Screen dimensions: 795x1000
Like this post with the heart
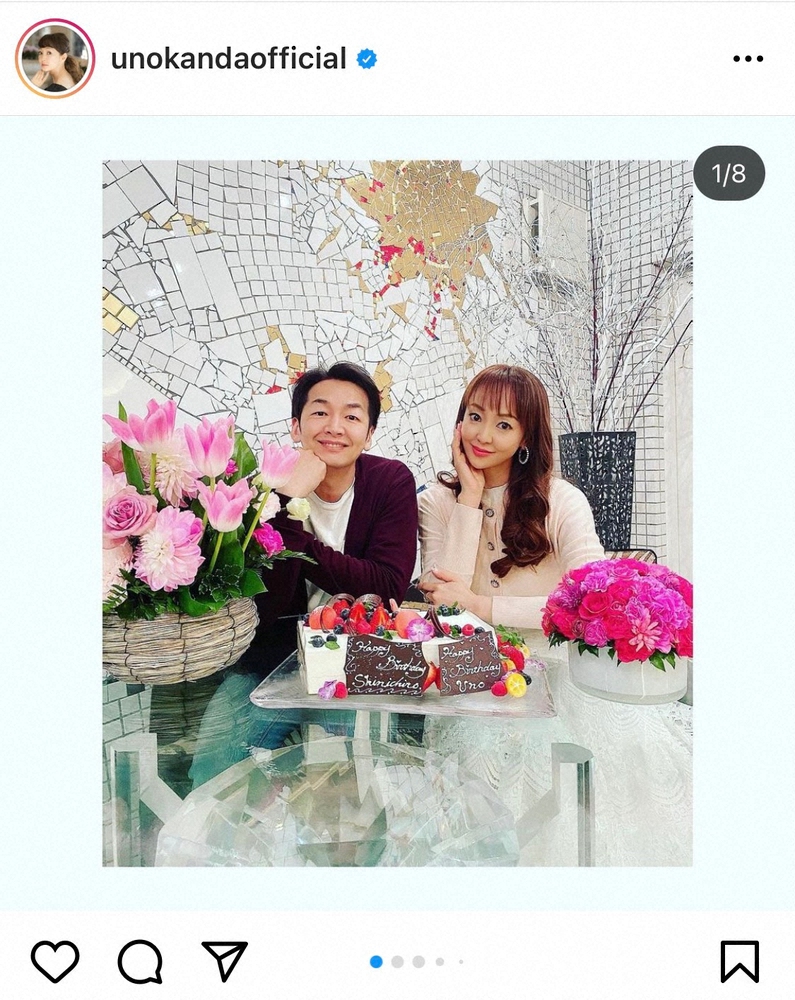(x=55, y=962)
